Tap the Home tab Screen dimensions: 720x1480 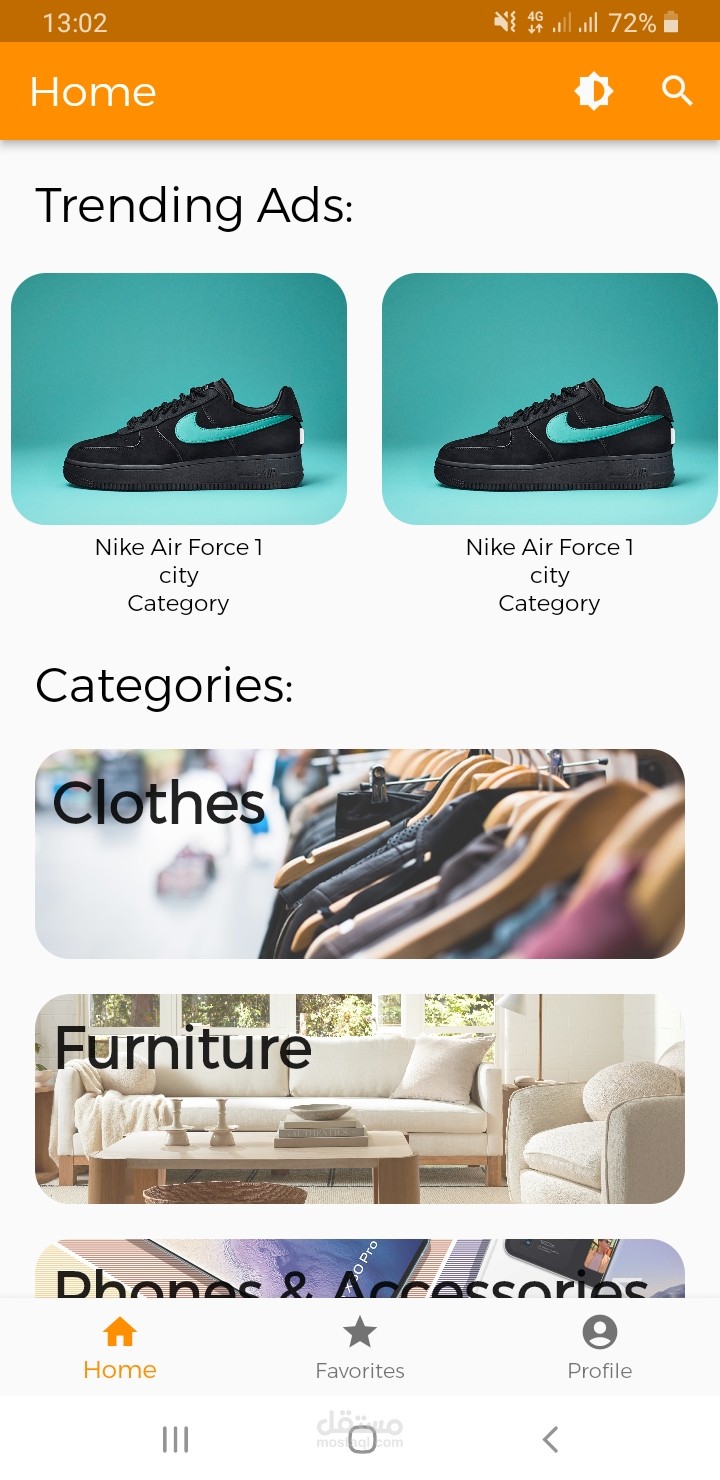120,1348
